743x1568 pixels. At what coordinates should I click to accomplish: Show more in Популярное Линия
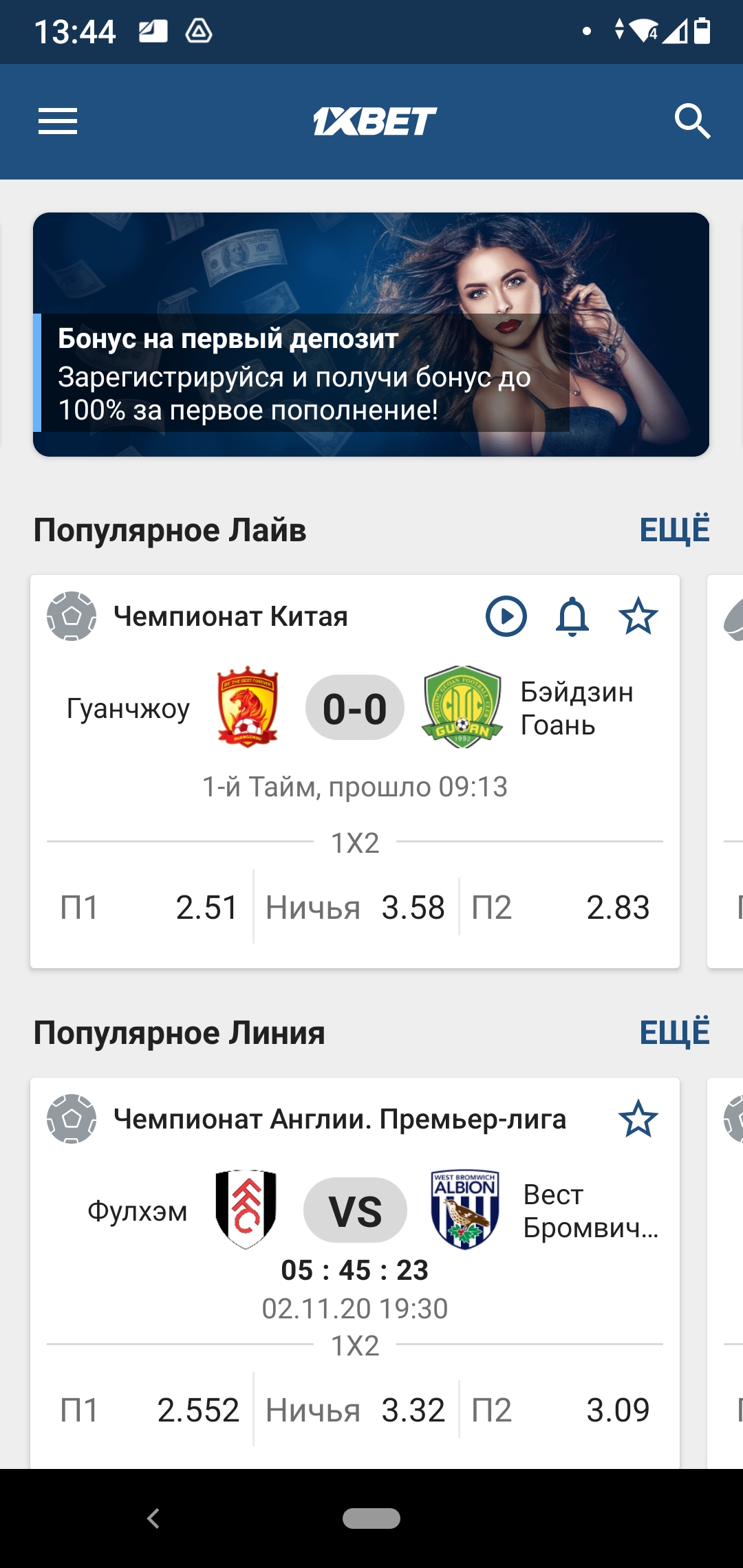coord(674,1032)
